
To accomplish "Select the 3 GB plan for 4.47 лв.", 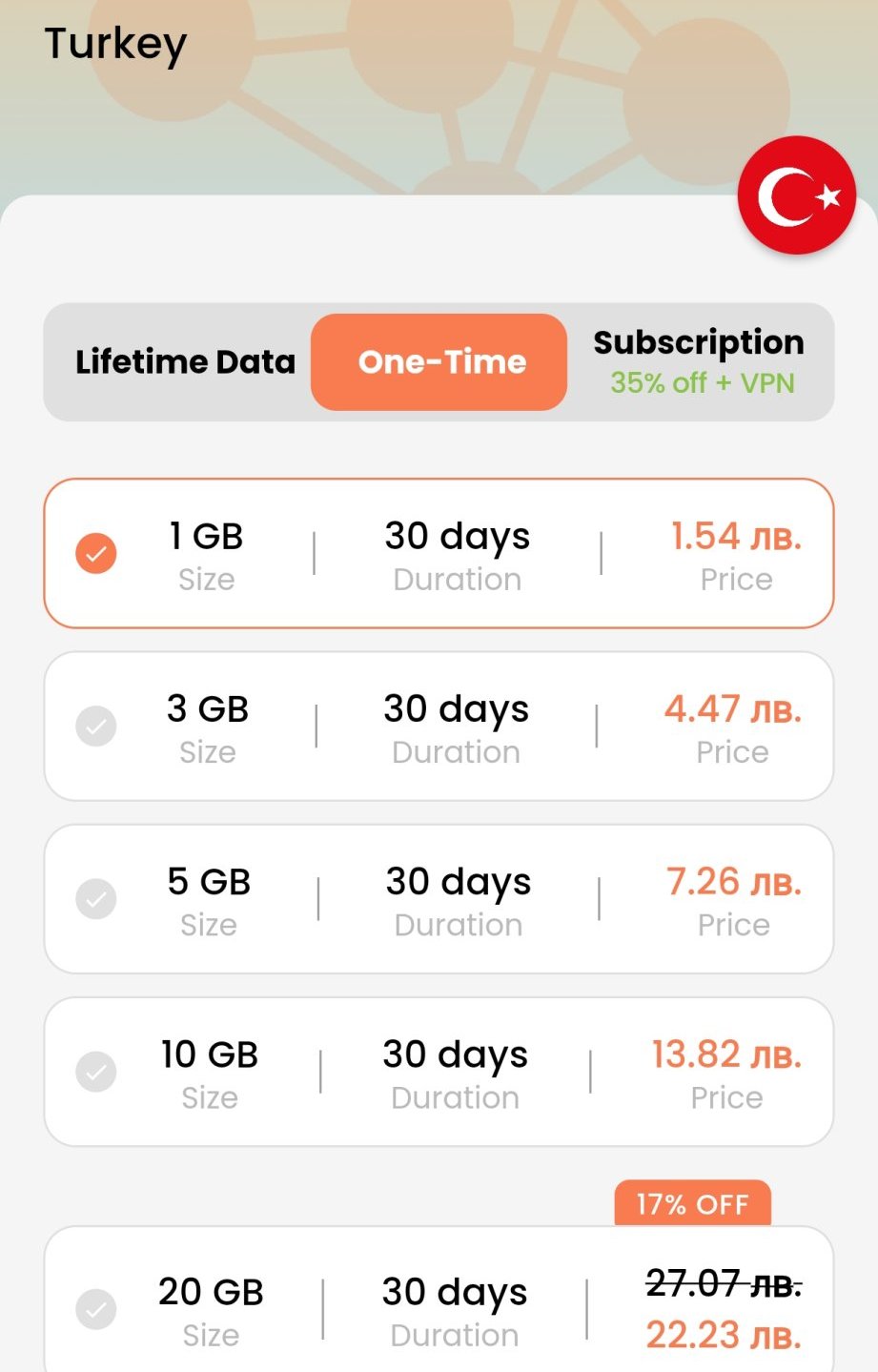I will 439,727.
